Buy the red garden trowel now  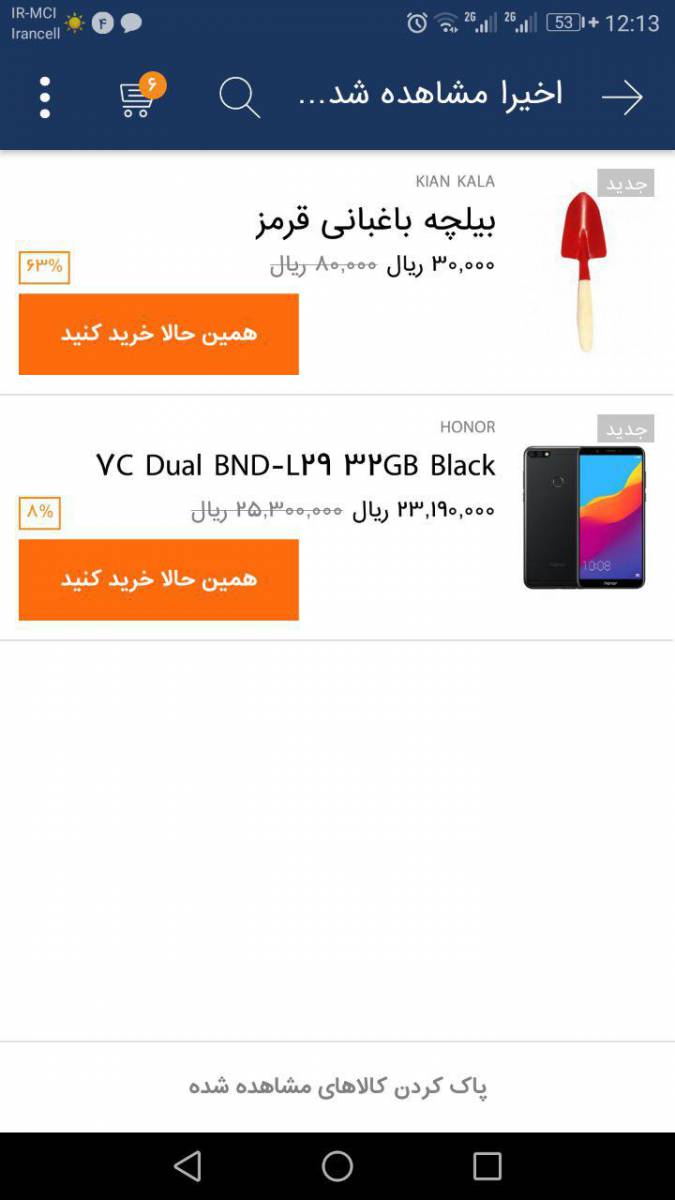(x=158, y=334)
